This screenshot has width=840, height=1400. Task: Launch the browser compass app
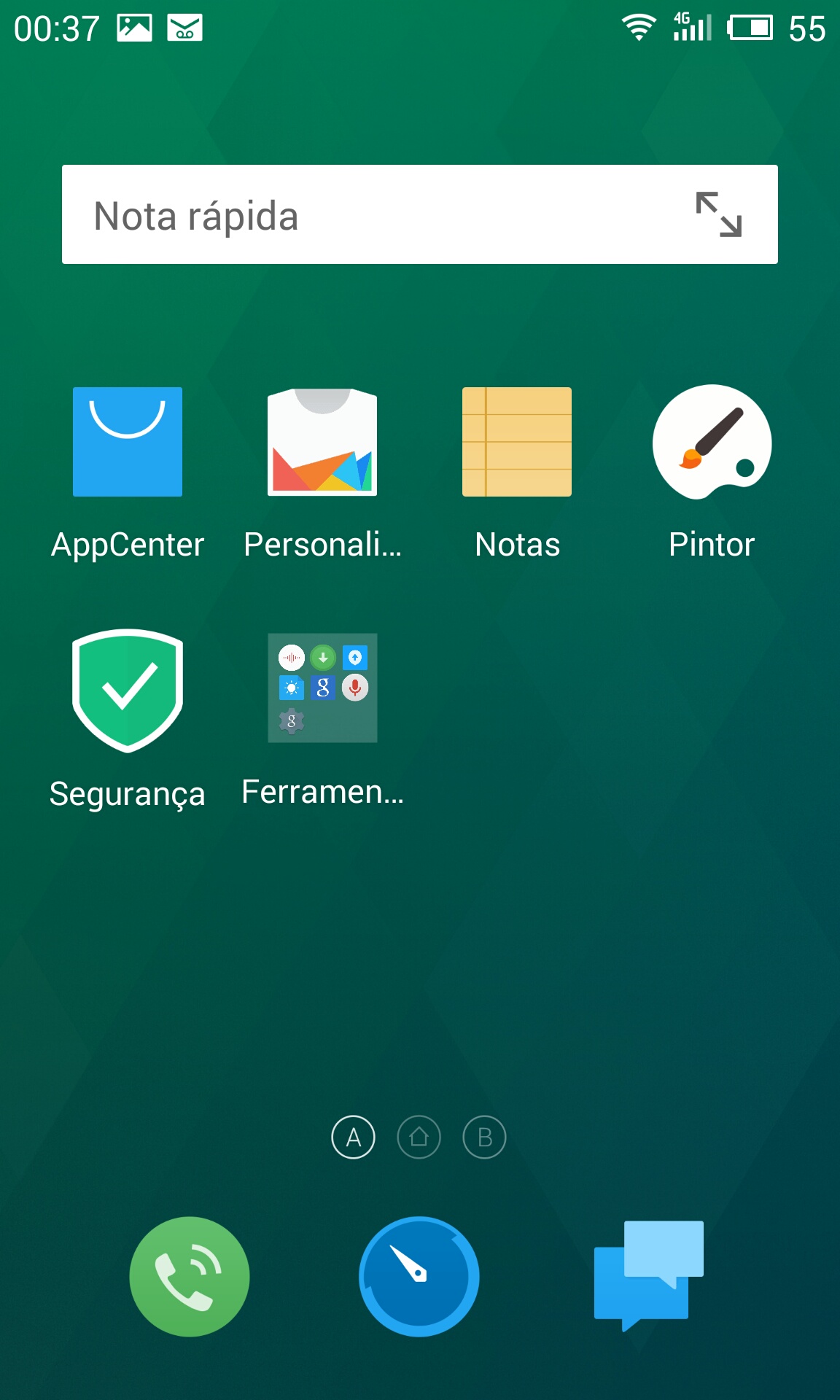(x=419, y=1276)
